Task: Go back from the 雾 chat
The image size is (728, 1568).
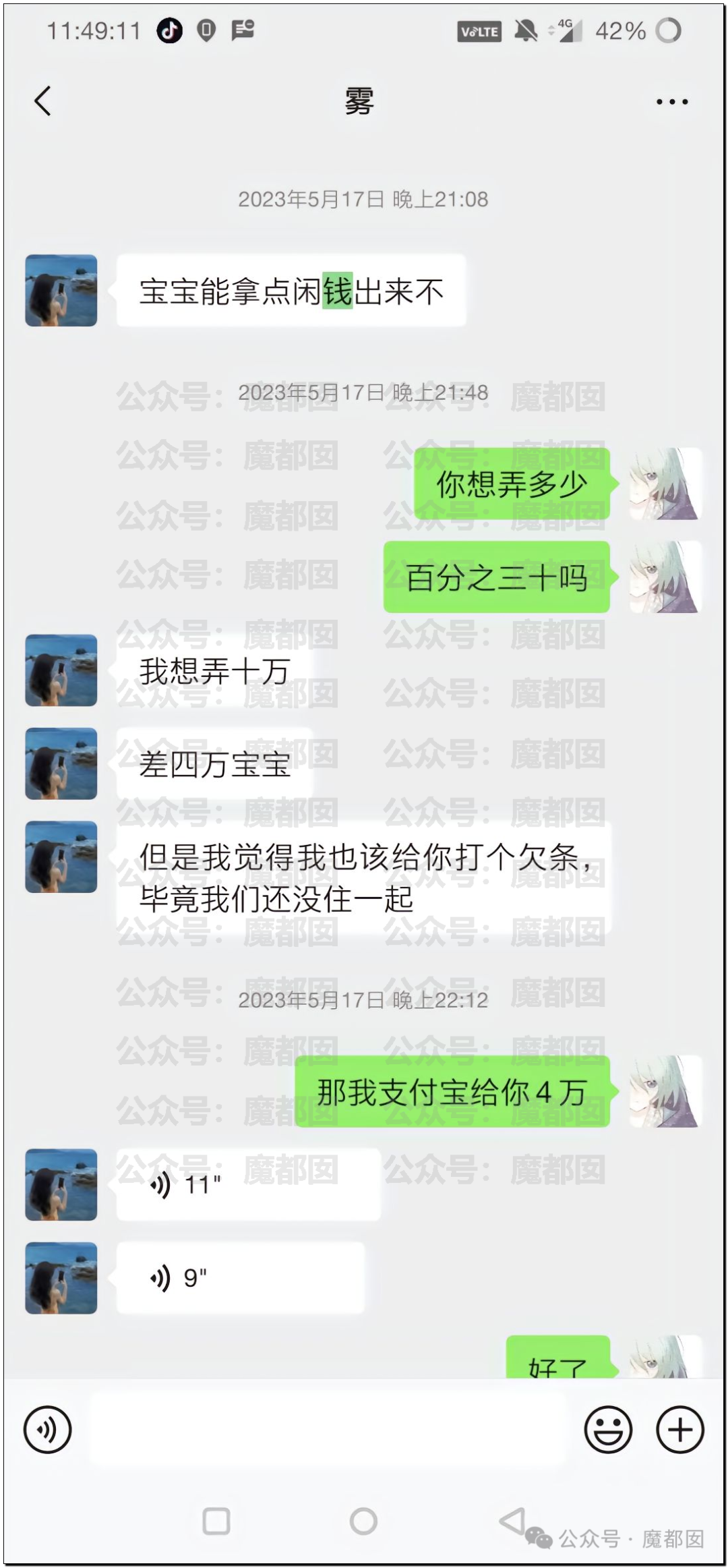Action: [42, 102]
